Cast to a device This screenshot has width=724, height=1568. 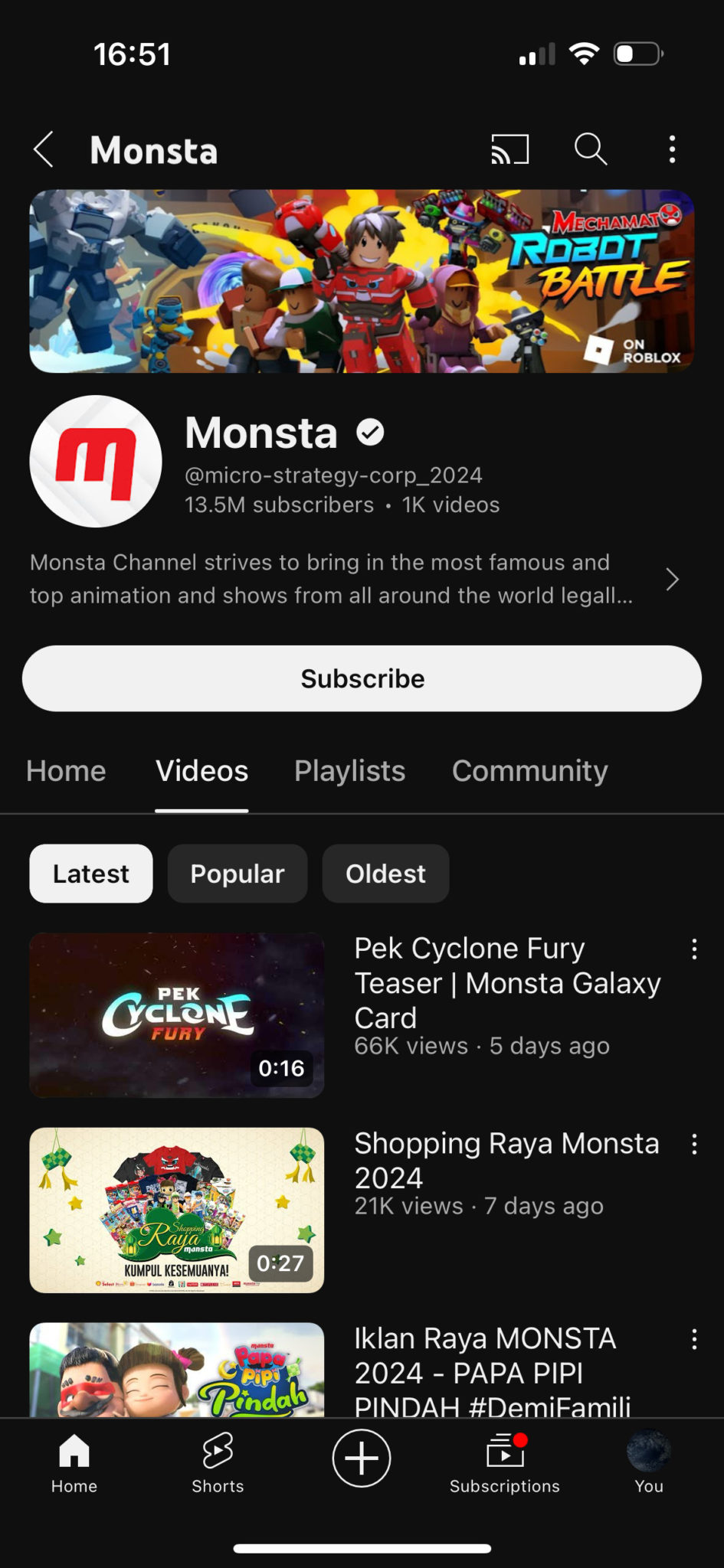tap(509, 149)
